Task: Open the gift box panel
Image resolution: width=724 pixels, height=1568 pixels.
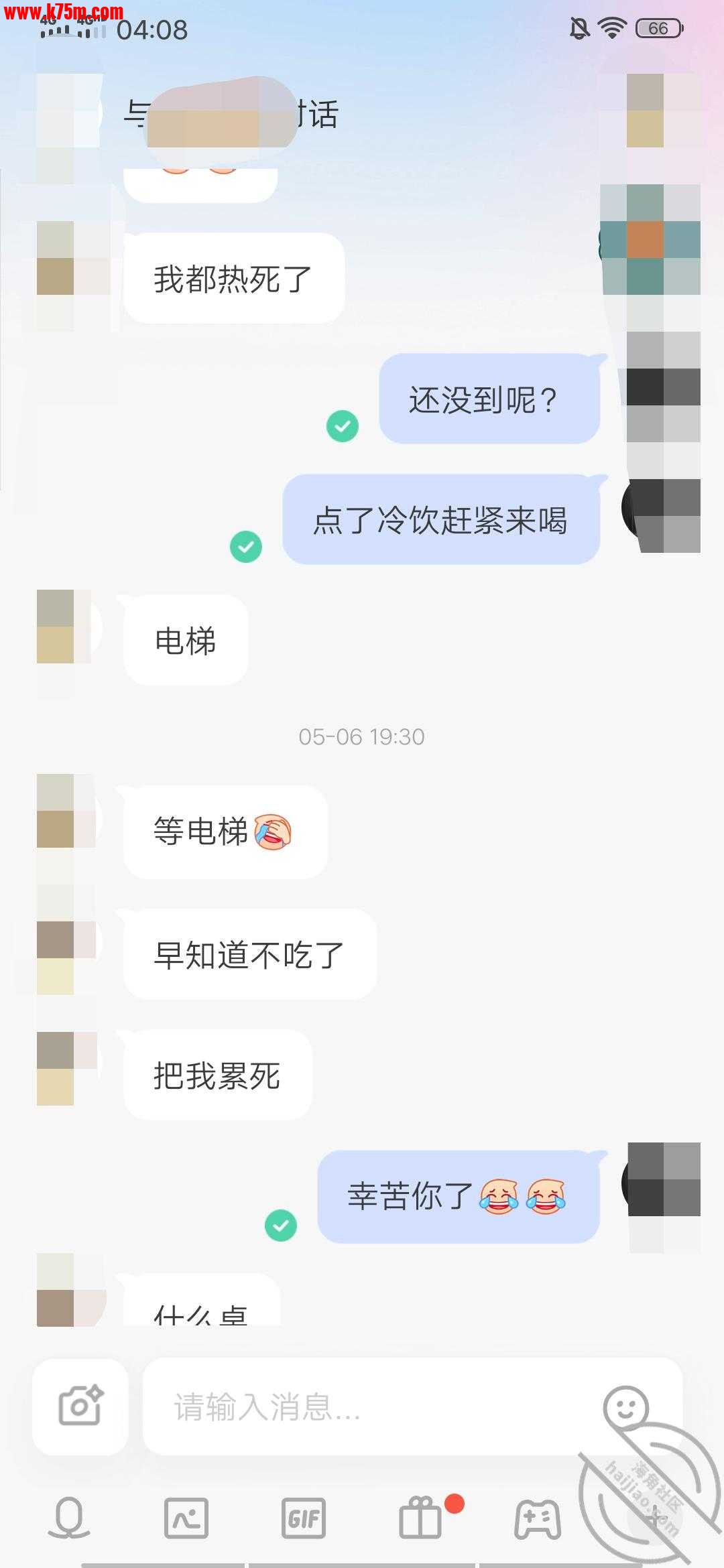Action: pyautogui.click(x=421, y=1518)
